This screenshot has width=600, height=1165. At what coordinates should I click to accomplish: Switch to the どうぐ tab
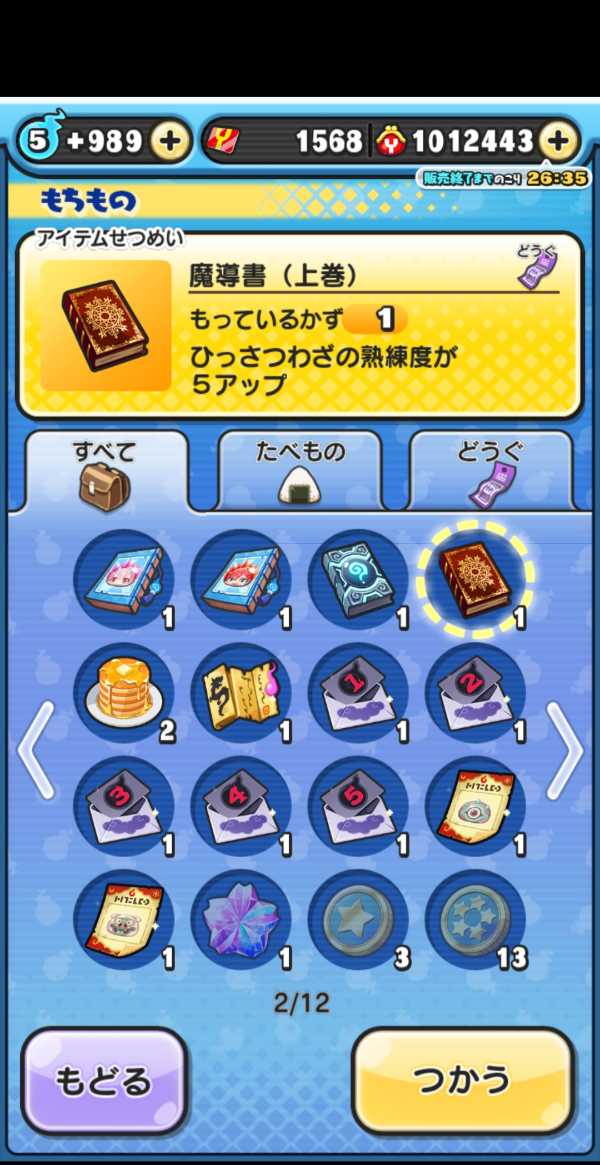click(x=490, y=471)
